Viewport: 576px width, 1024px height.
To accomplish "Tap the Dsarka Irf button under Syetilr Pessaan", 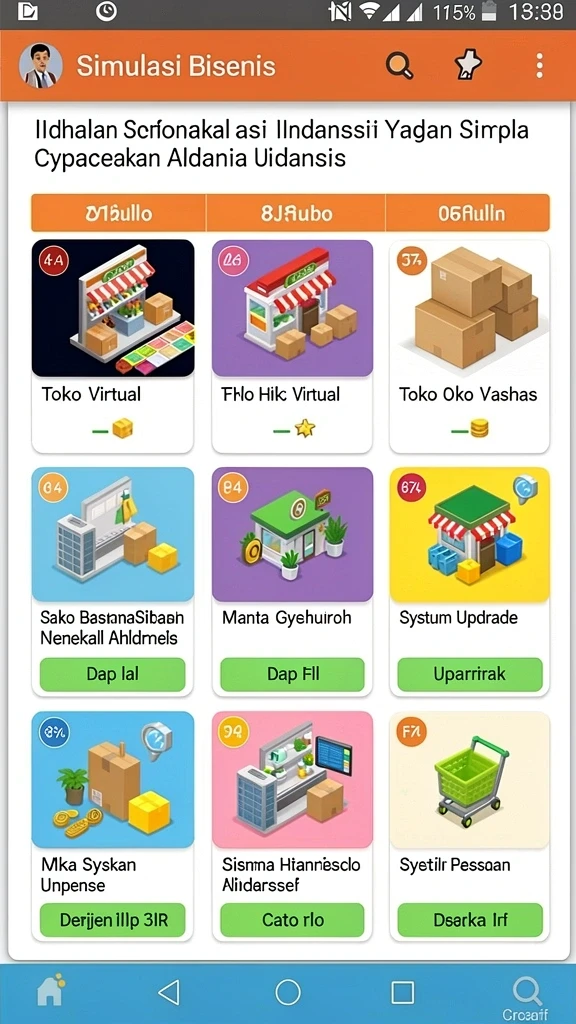I will pos(470,920).
